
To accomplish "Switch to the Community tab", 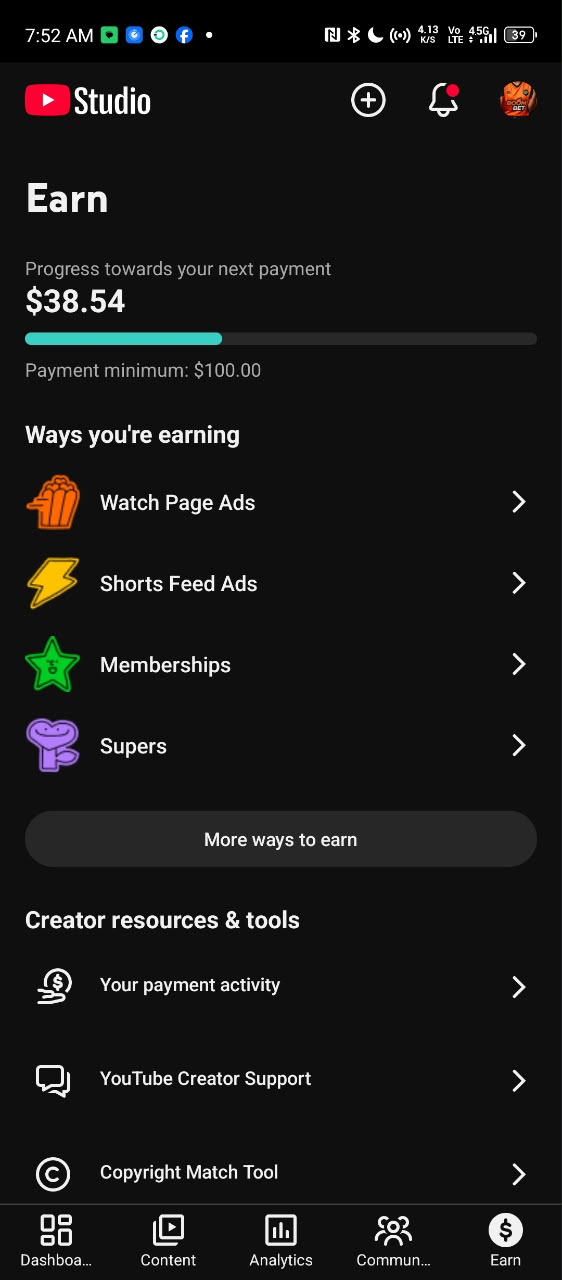I will [x=393, y=1241].
